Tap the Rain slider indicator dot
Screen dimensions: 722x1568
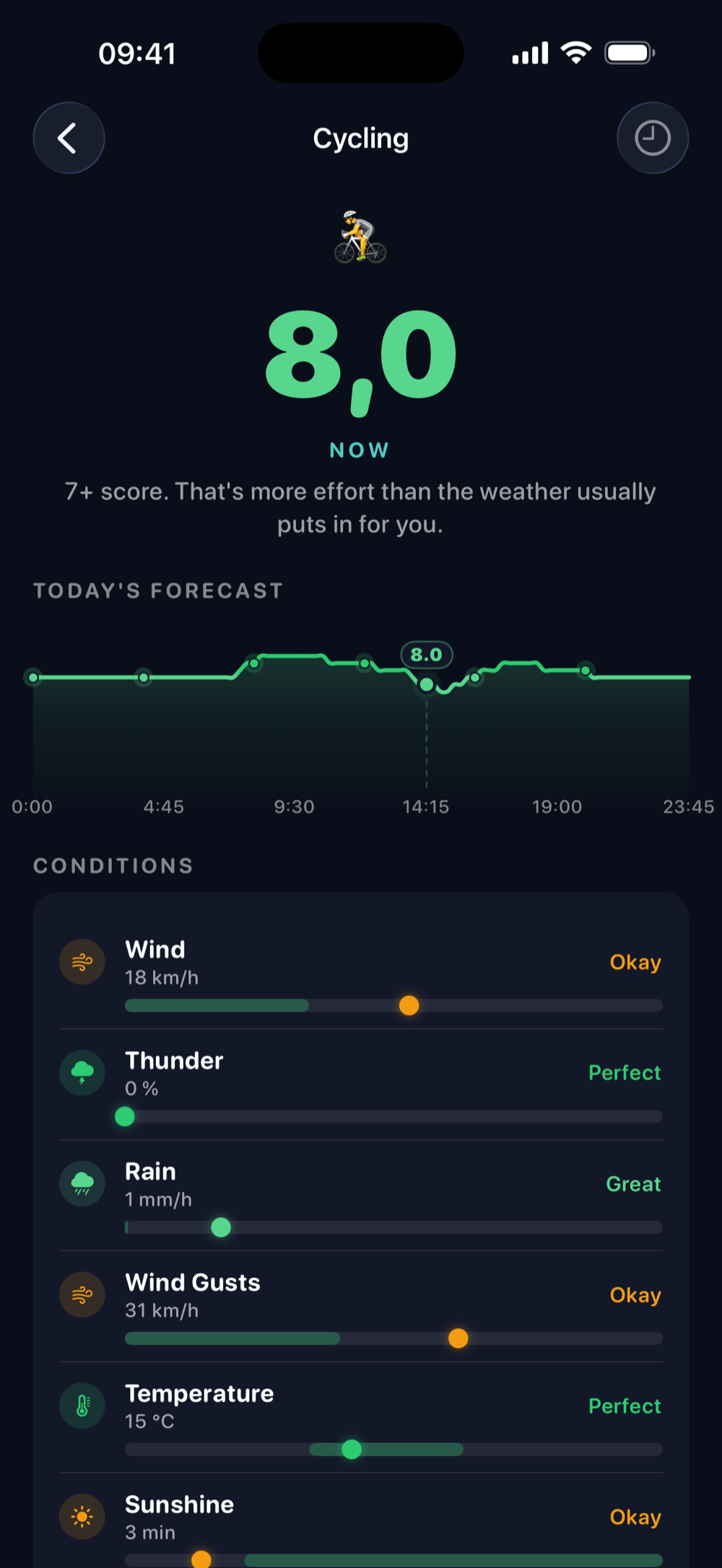point(220,1227)
